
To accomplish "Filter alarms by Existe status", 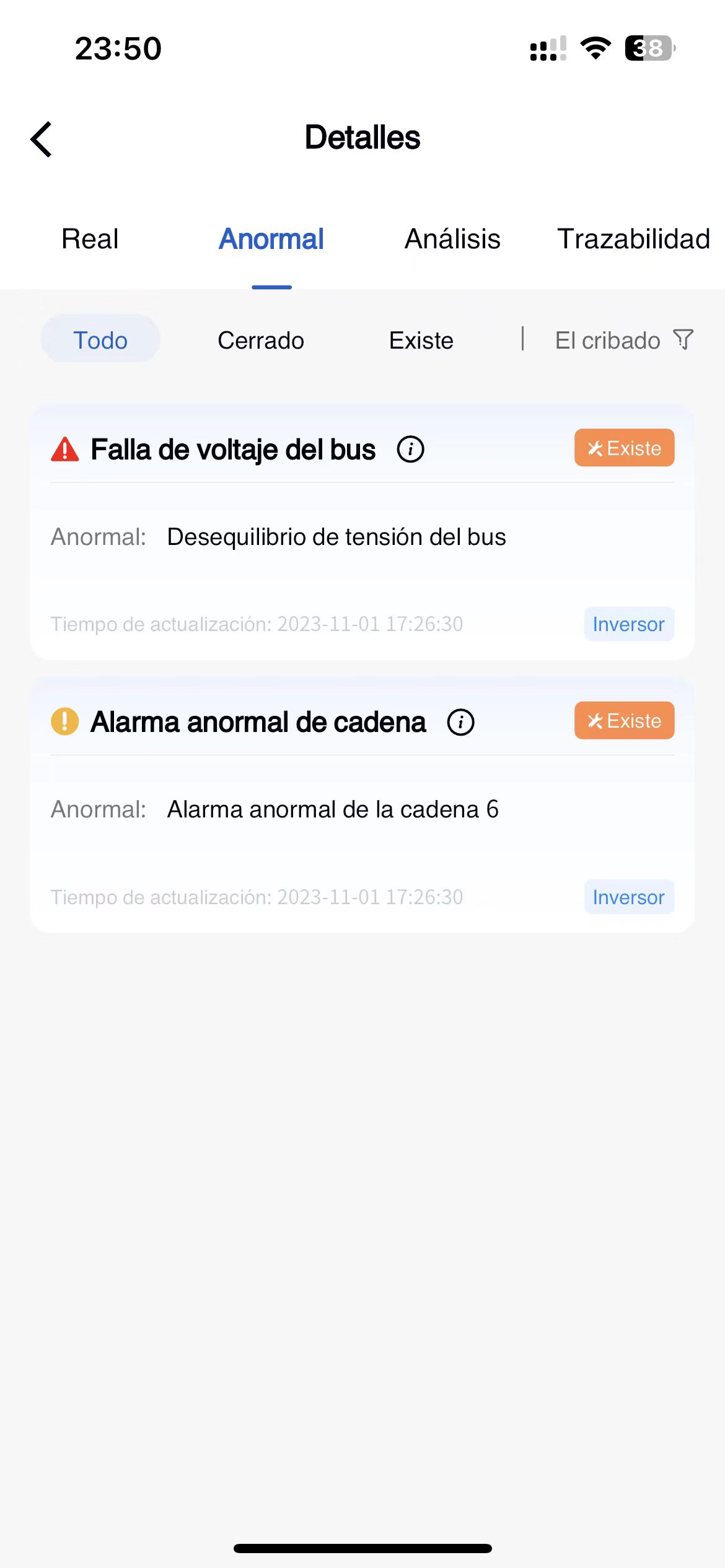I will 421,341.
